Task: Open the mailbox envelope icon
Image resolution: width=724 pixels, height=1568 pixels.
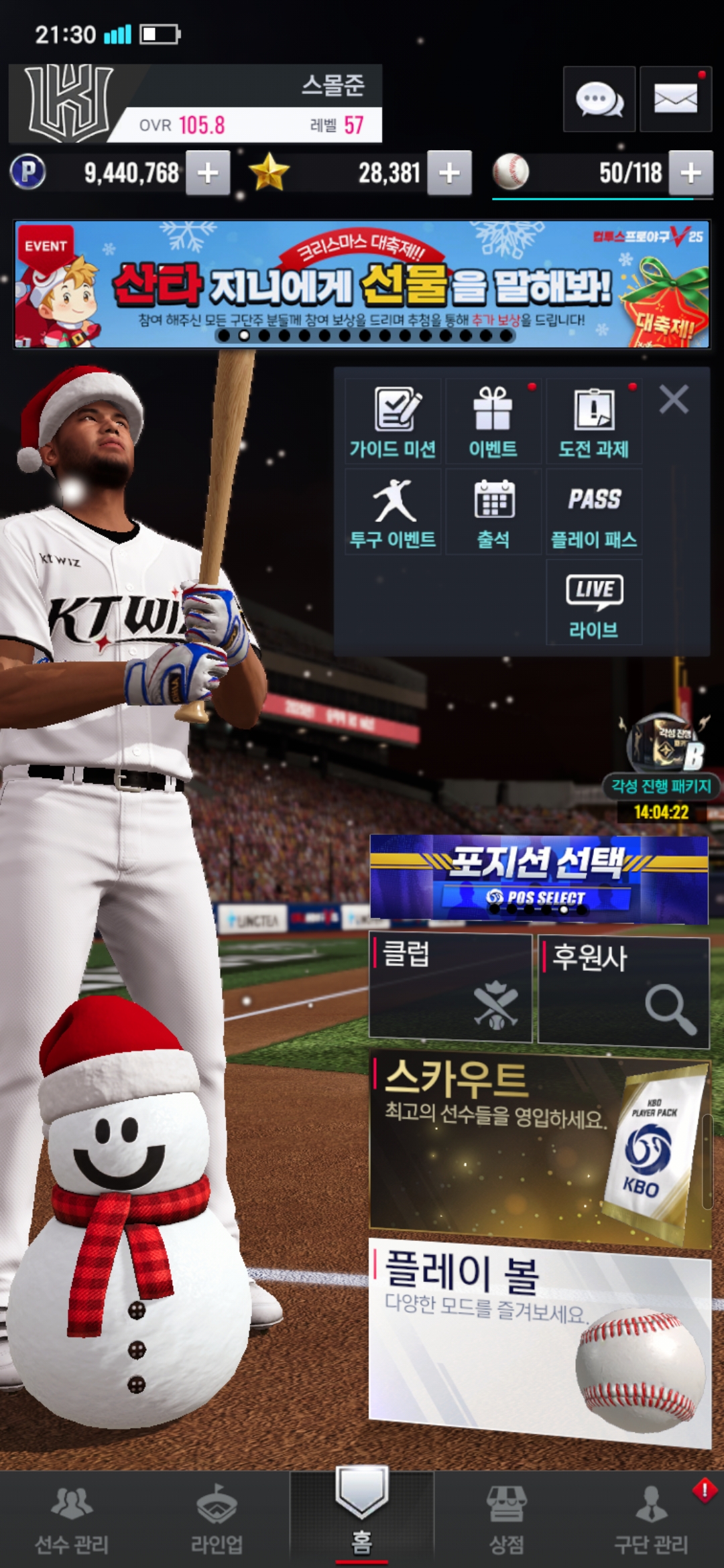Action: pos(675,99)
